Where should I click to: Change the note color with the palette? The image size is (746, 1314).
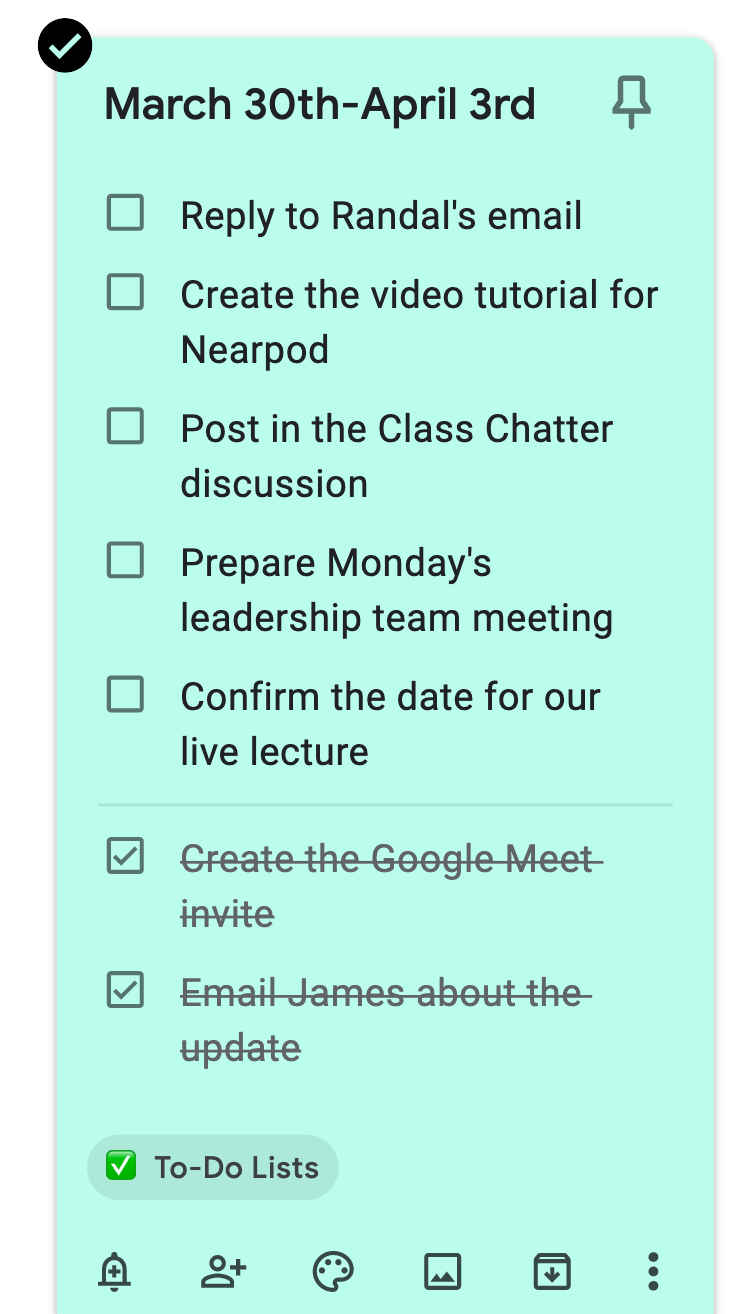333,1272
